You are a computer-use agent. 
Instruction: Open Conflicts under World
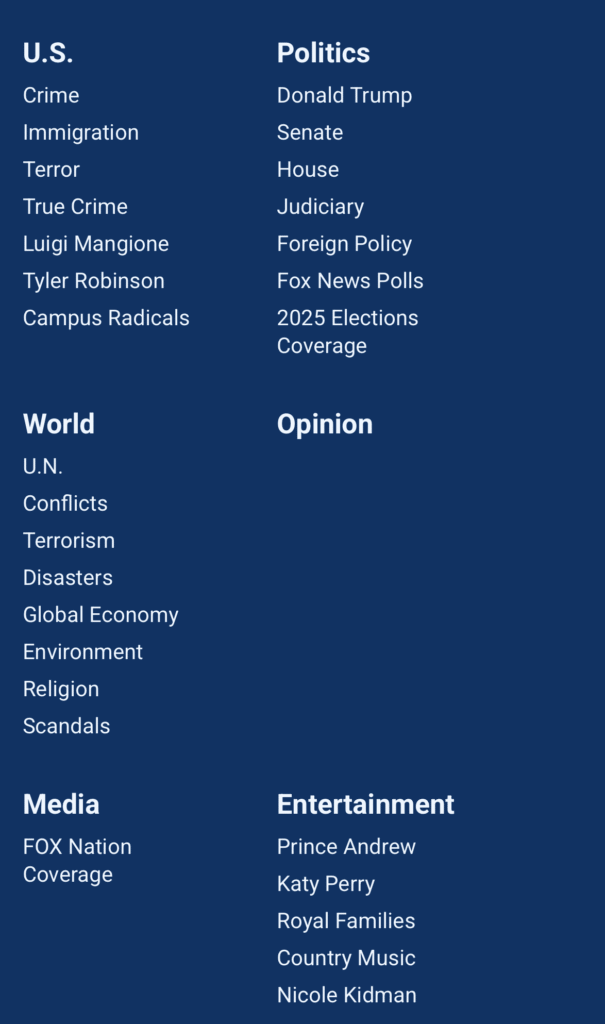point(65,504)
